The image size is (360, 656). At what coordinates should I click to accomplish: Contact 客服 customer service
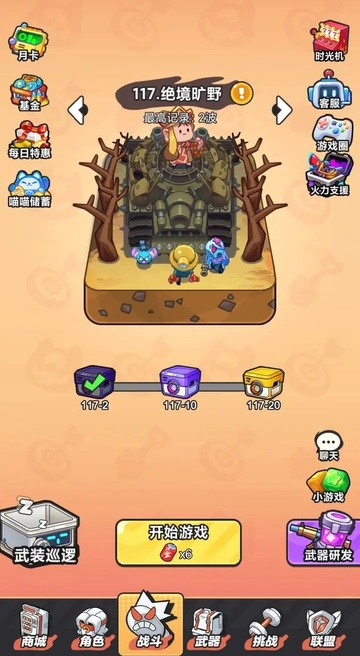[x=329, y=89]
